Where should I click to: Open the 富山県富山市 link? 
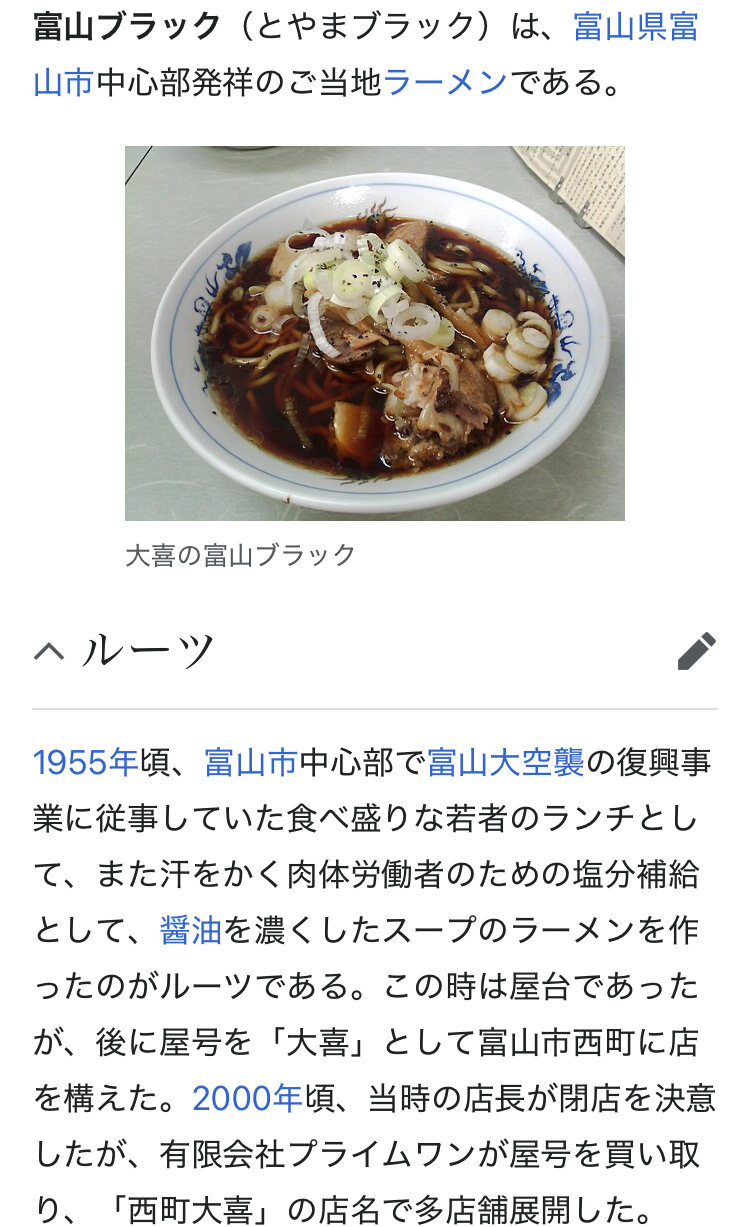(635, 27)
